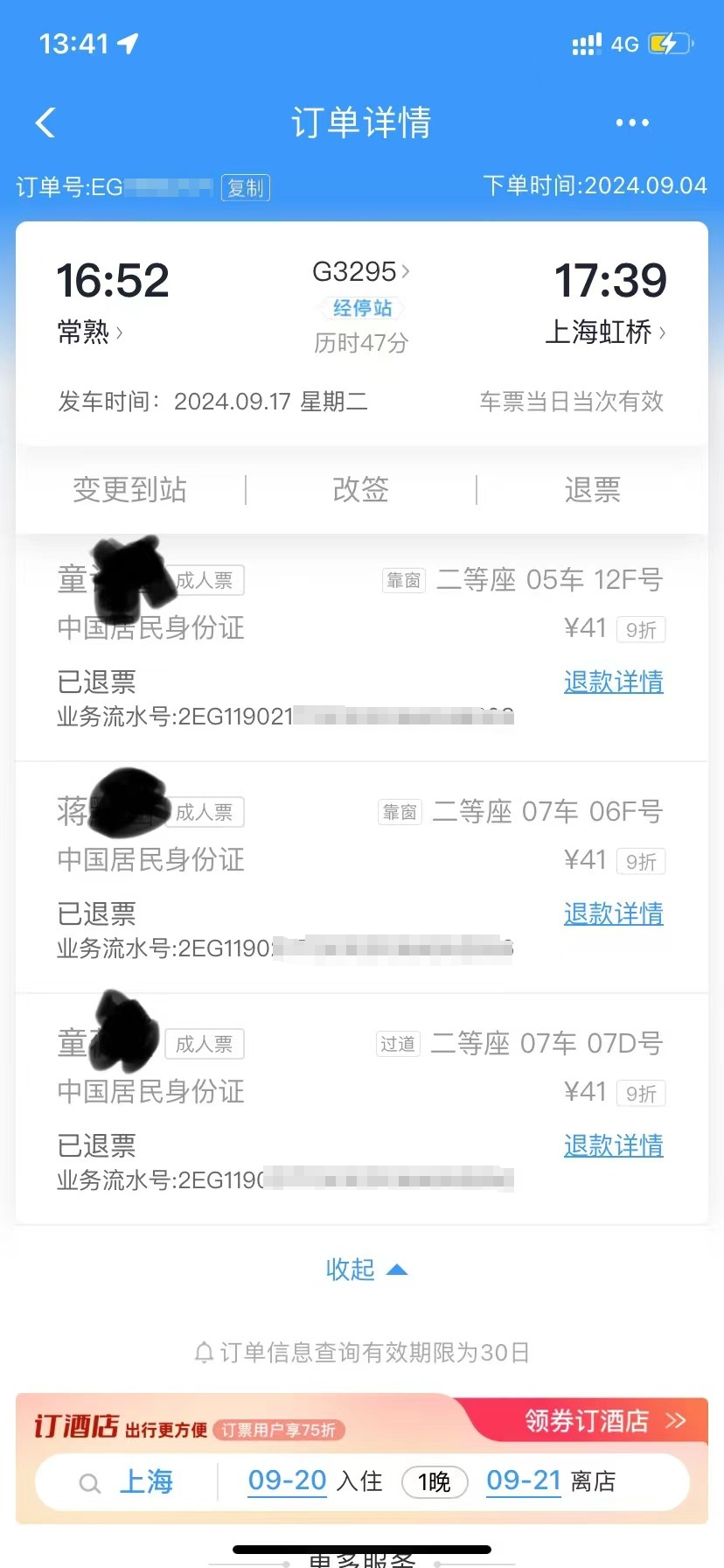The height and width of the screenshot is (1568, 724).
Task: Tap 退票 to refund ticket
Action: point(592,490)
